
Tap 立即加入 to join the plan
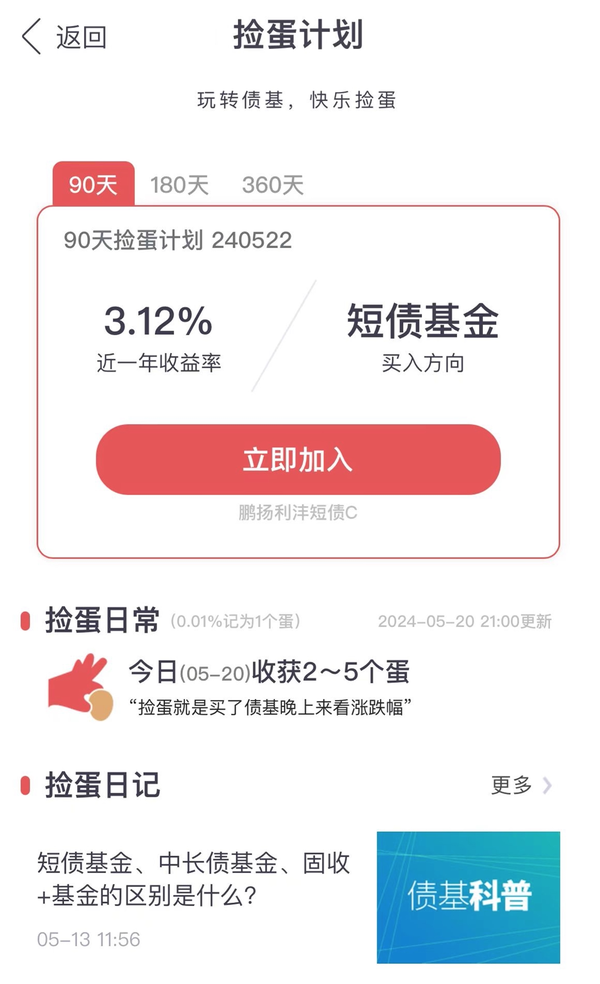pos(298,459)
